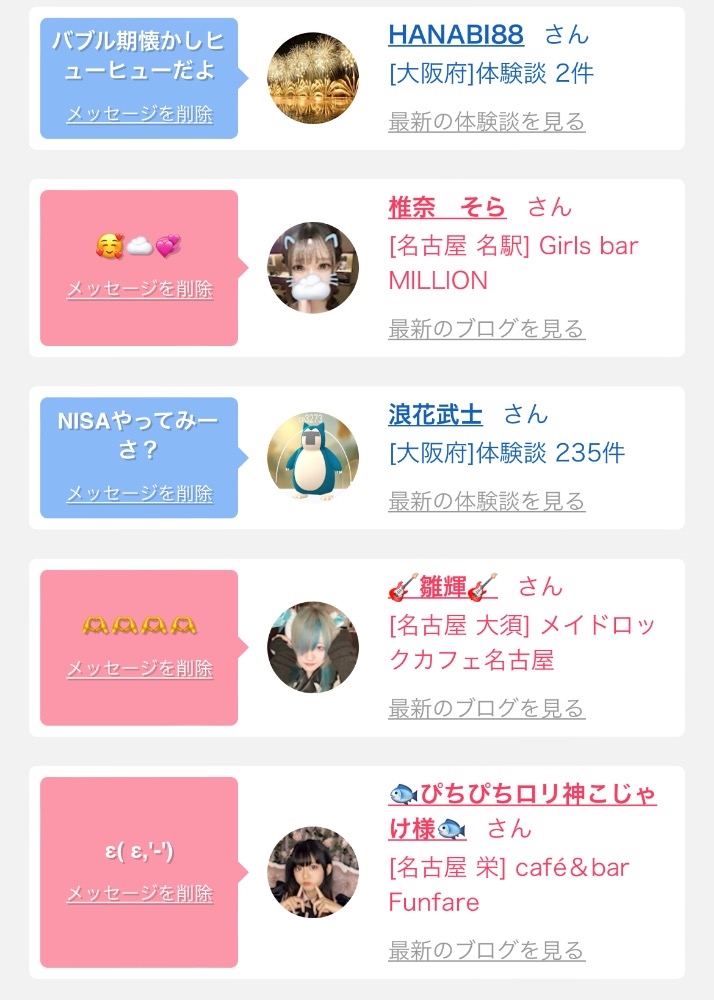View ぴちぴちロリ神こじゃけ様's latest blog
The width and height of the screenshot is (714, 1000).
pos(486,950)
